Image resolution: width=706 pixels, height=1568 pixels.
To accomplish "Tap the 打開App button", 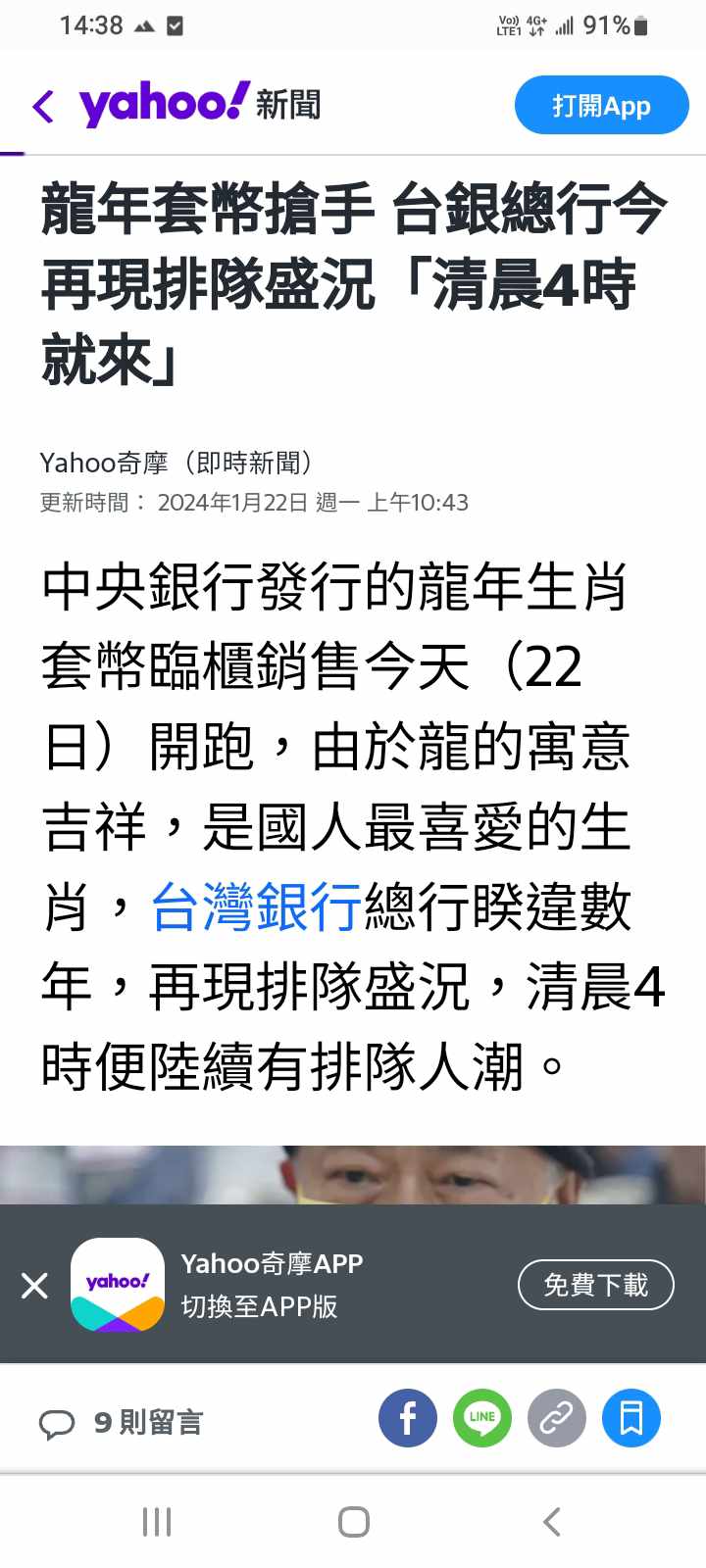I will 601,105.
